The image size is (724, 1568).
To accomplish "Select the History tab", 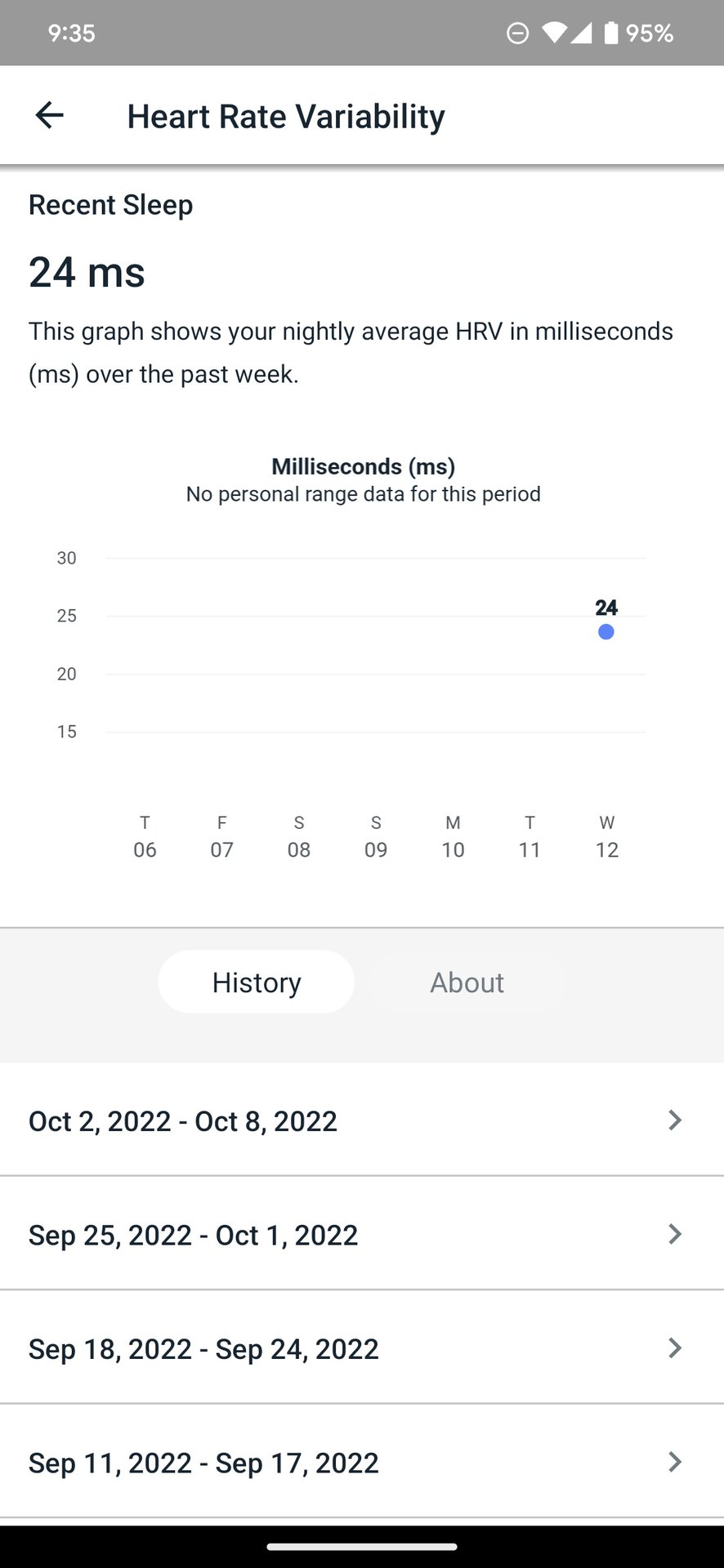I will pyautogui.click(x=256, y=982).
